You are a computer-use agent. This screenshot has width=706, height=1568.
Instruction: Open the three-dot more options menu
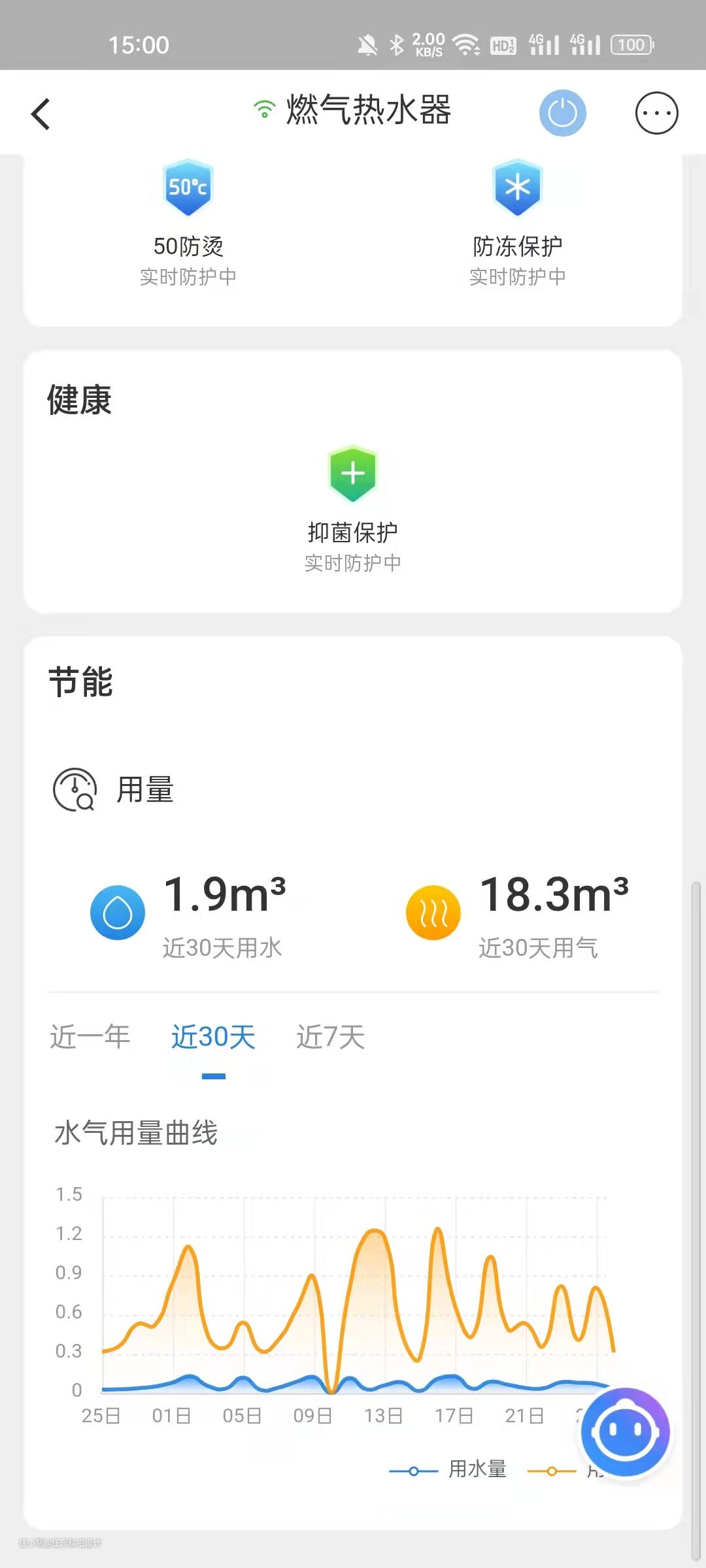pyautogui.click(x=656, y=114)
